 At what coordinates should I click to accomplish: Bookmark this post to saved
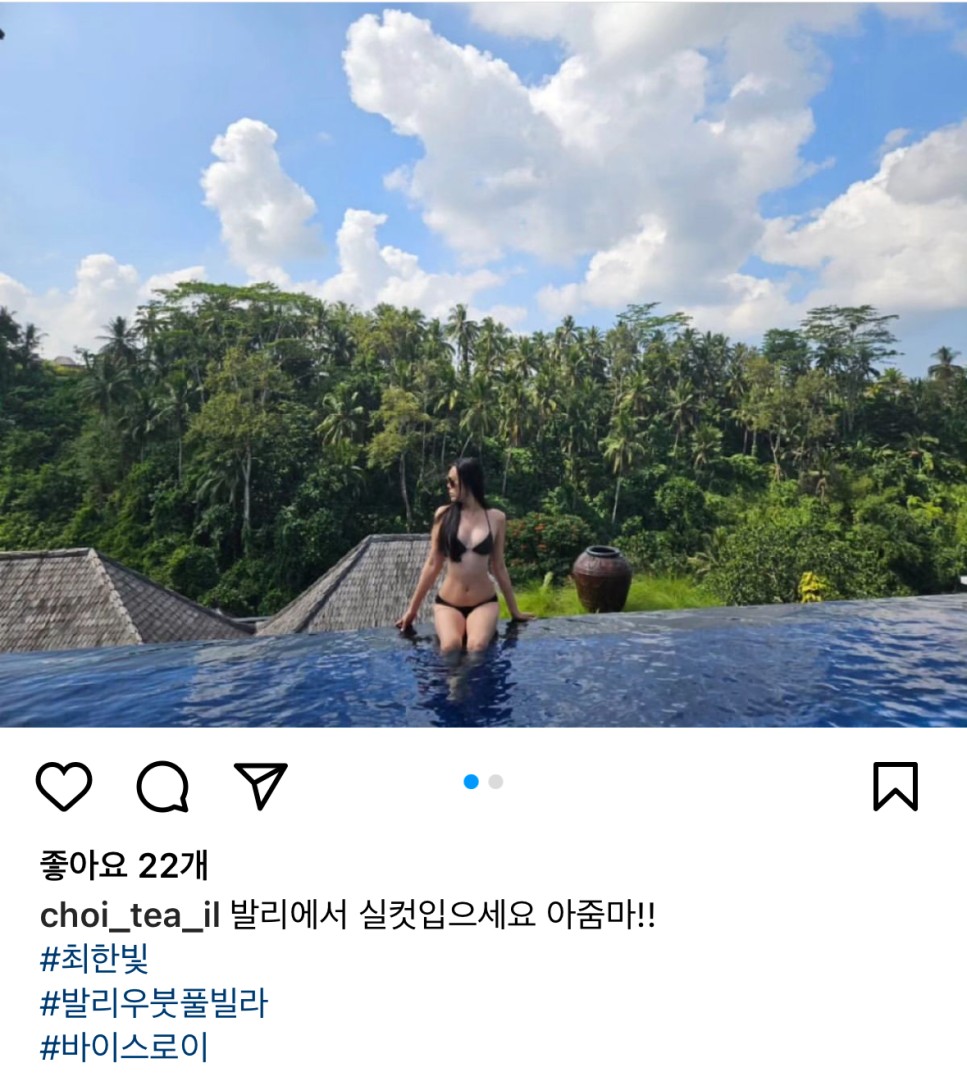point(895,786)
